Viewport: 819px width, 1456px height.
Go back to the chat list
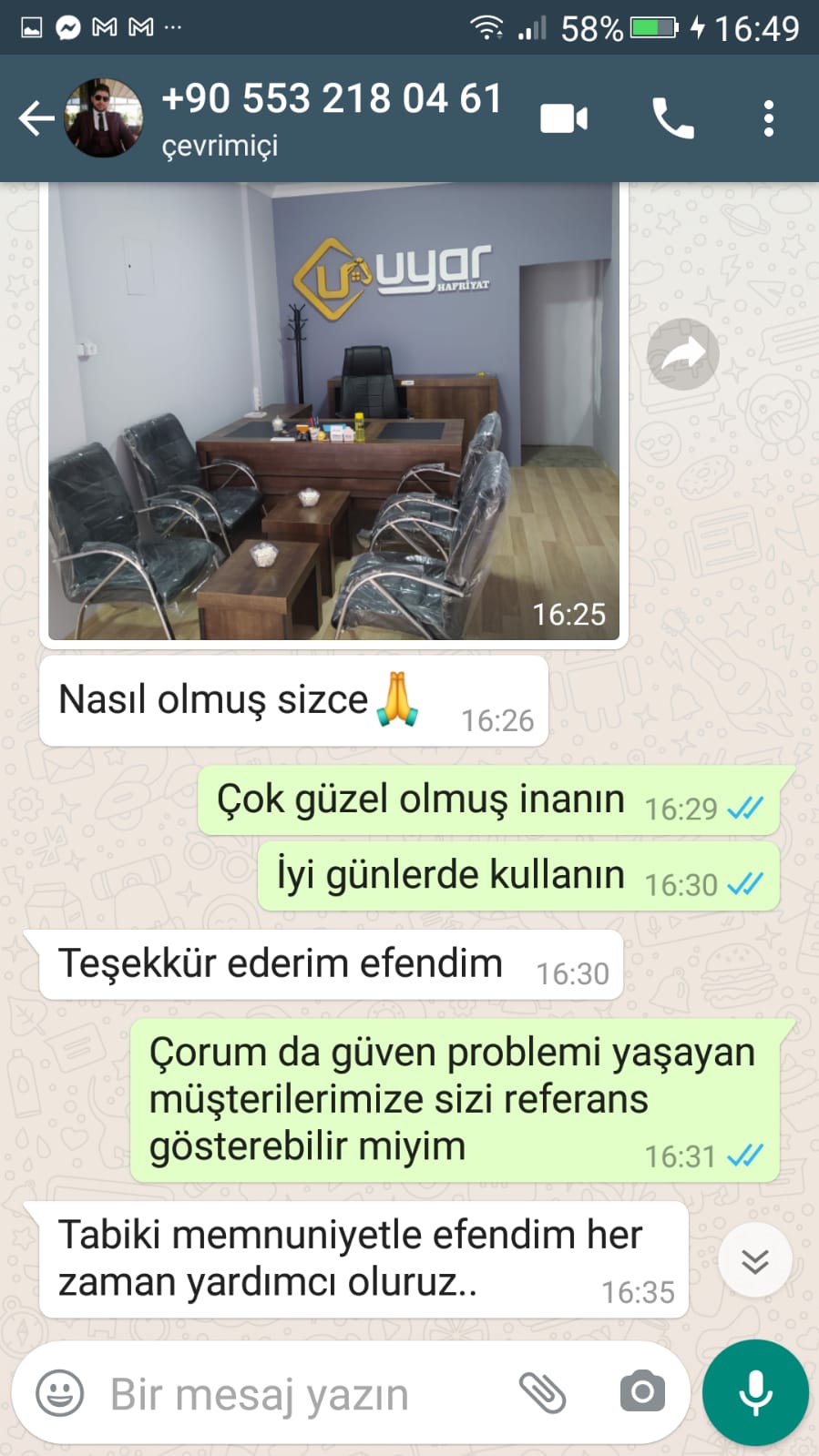[36, 118]
